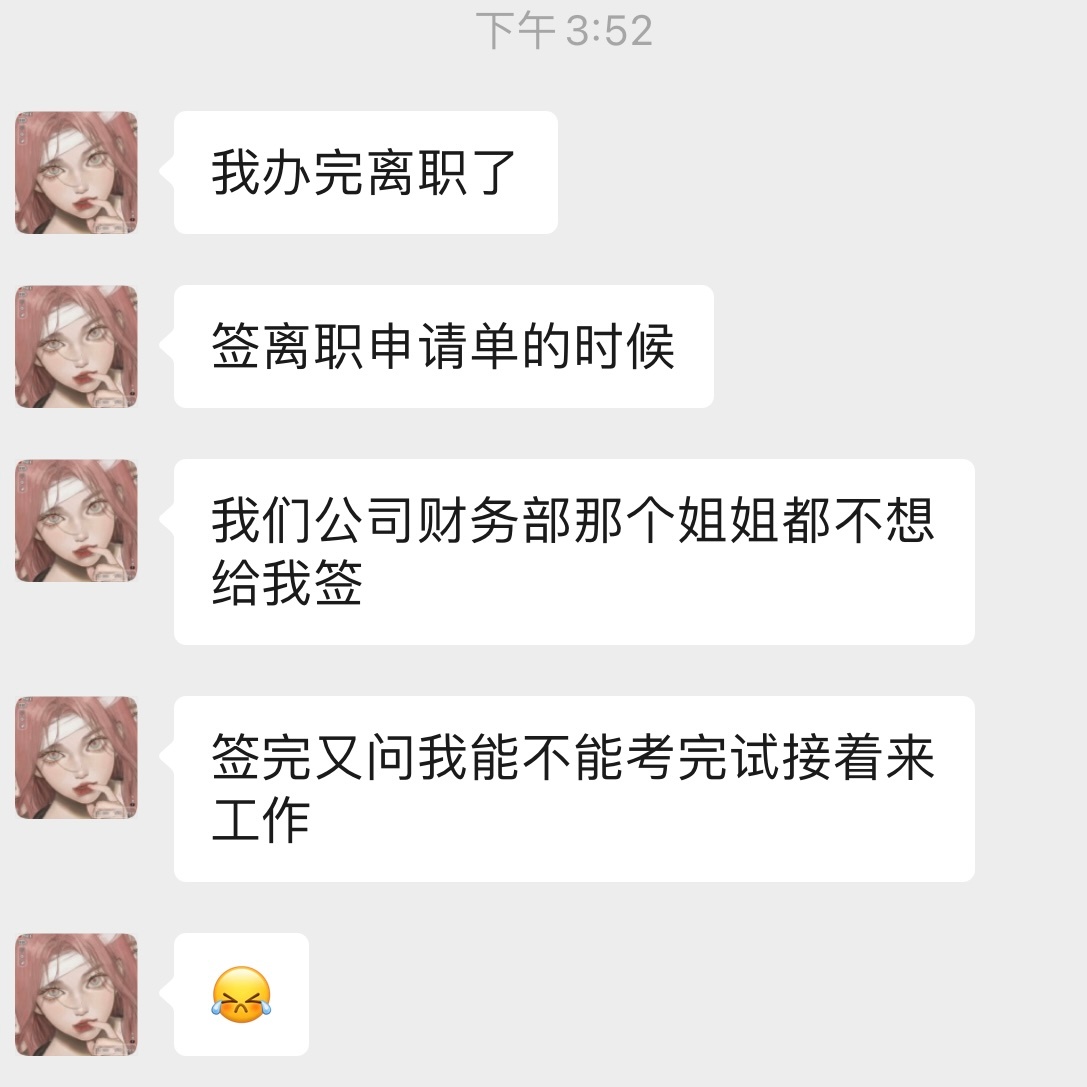Image resolution: width=1087 pixels, height=1087 pixels.
Task: Tap the avatar beside the "签完又问我" message
Action: (x=76, y=757)
